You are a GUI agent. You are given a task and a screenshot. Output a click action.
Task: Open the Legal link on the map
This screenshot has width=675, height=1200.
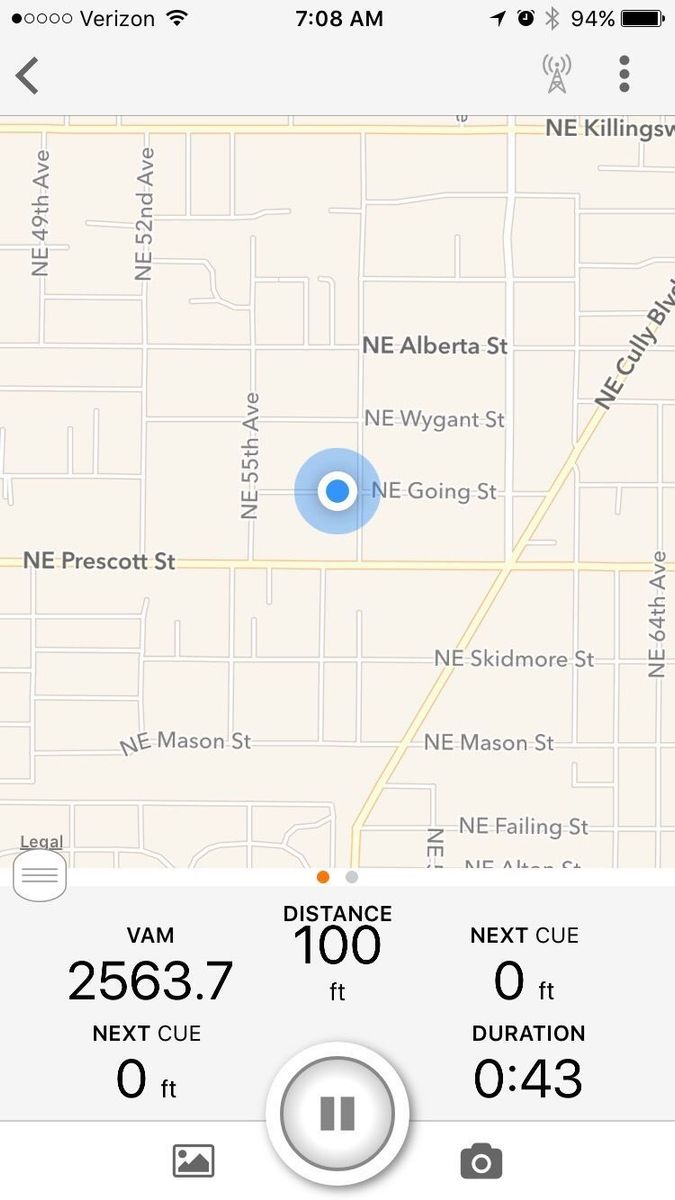tap(41, 842)
